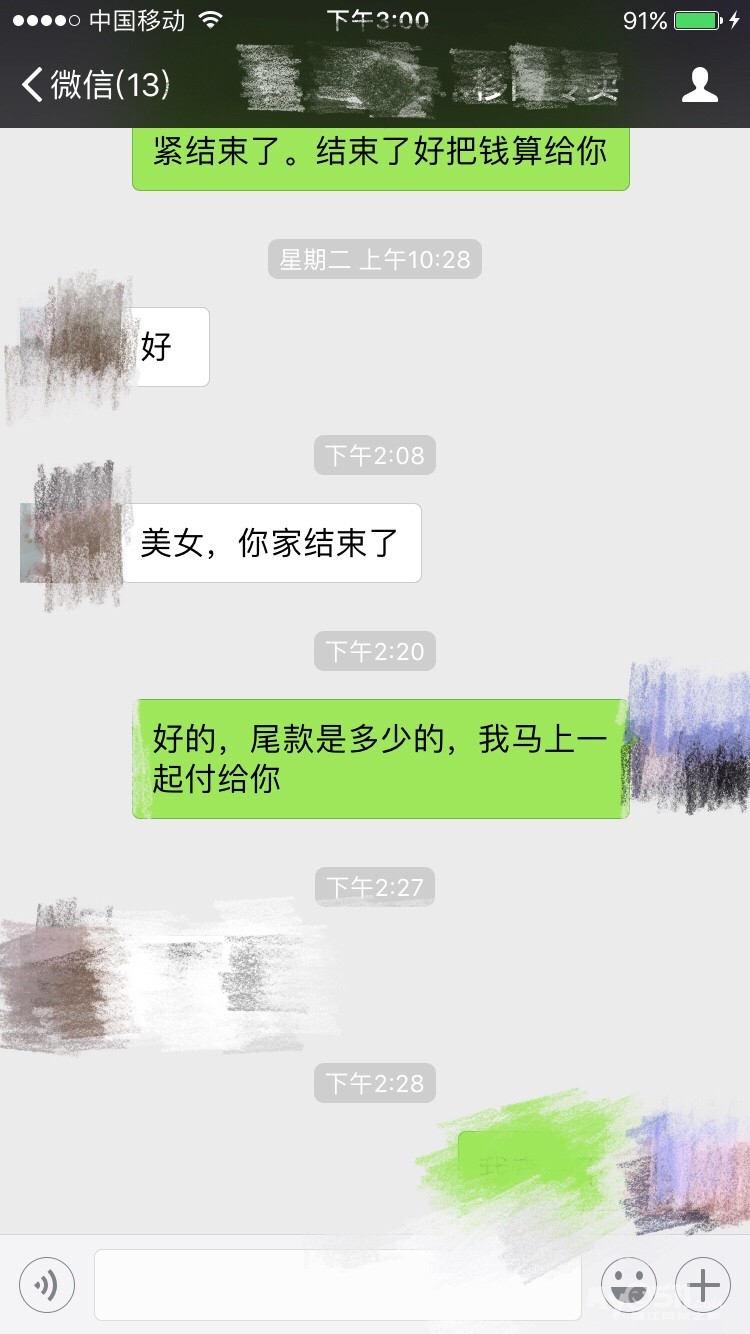The height and width of the screenshot is (1334, 750).
Task: Open the chat contact profile icon
Action: click(700, 85)
